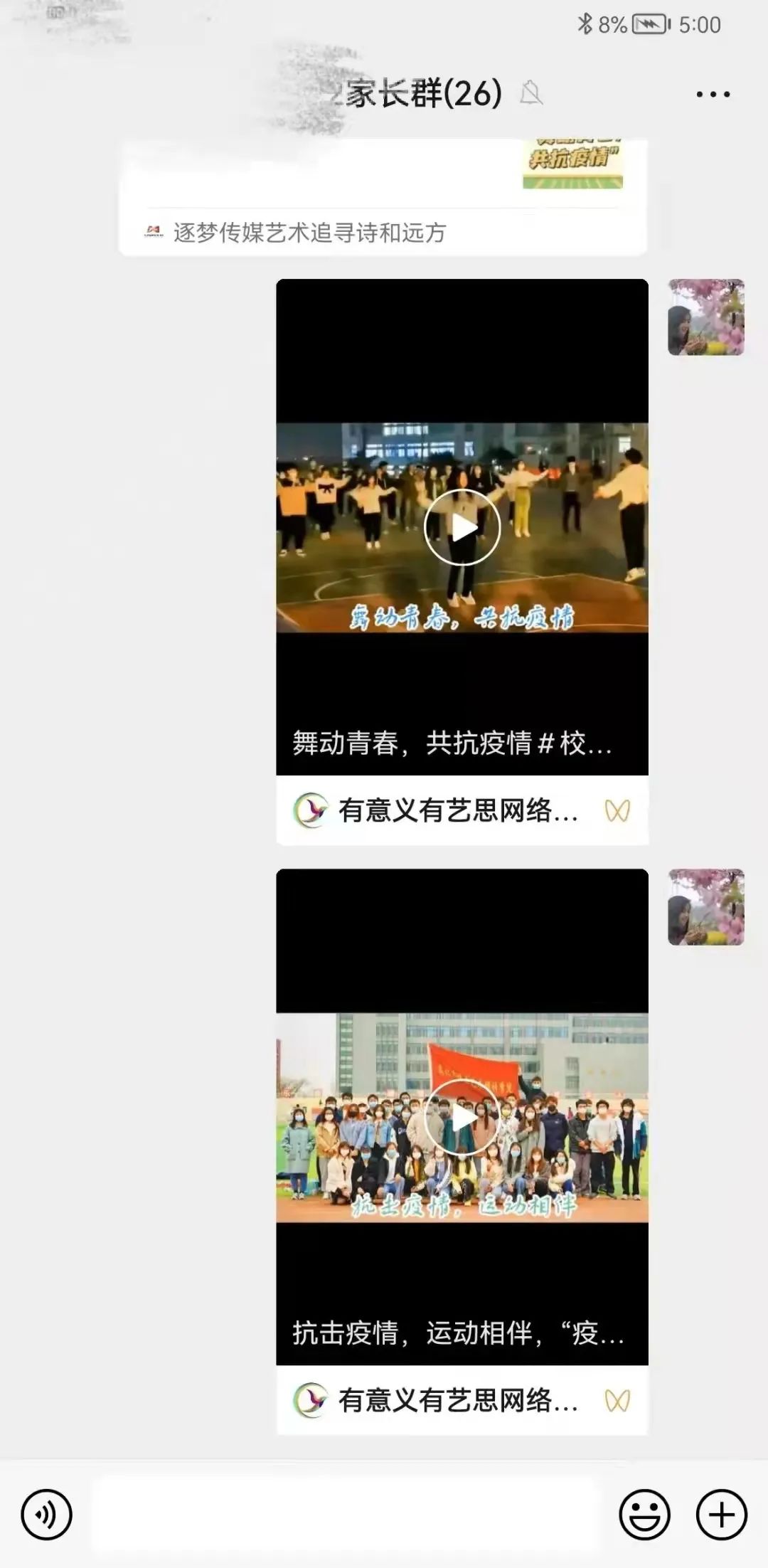Play the 舞动青春，共抗疫情 video
The width and height of the screenshot is (768, 1568).
tap(462, 527)
